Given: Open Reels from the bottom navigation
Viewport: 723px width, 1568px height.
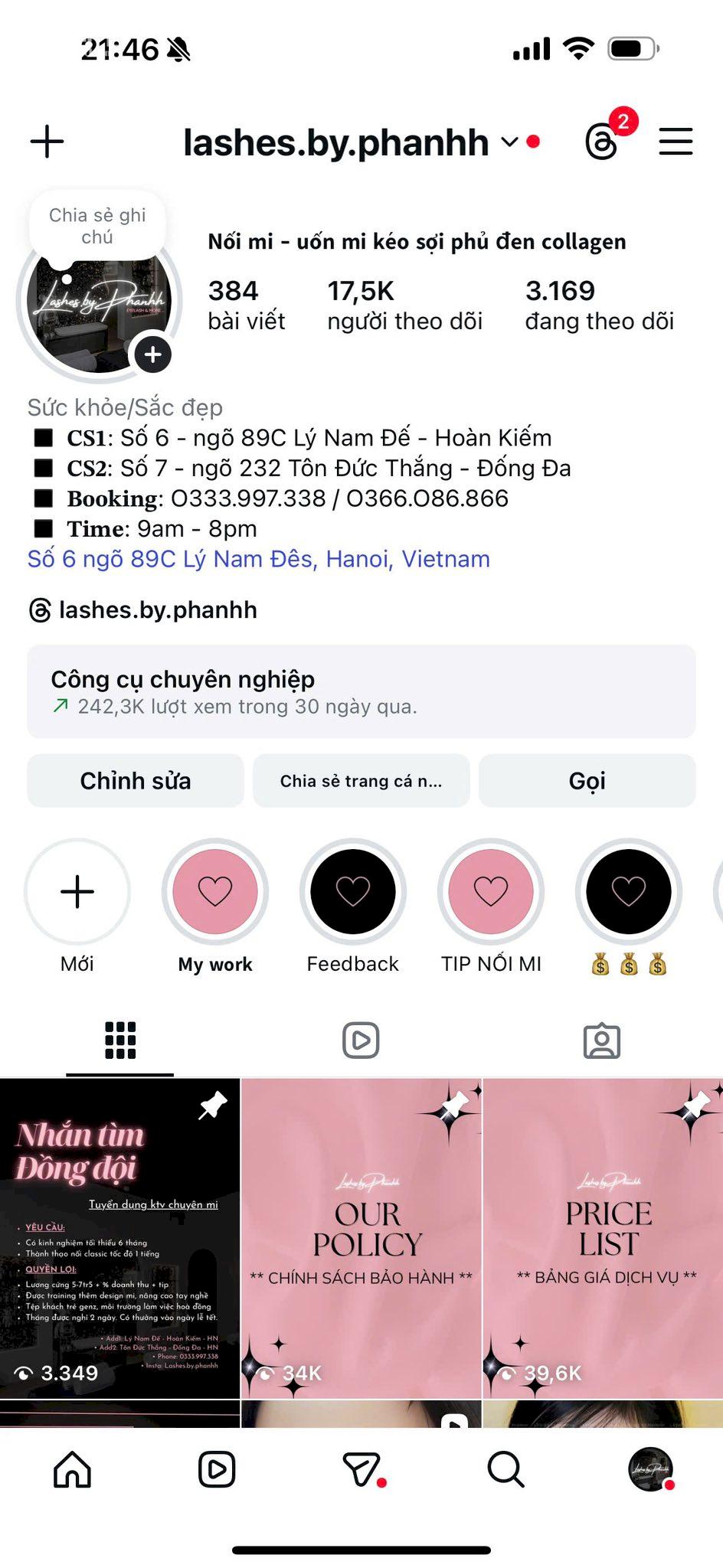Looking at the screenshot, I should tap(217, 1469).
